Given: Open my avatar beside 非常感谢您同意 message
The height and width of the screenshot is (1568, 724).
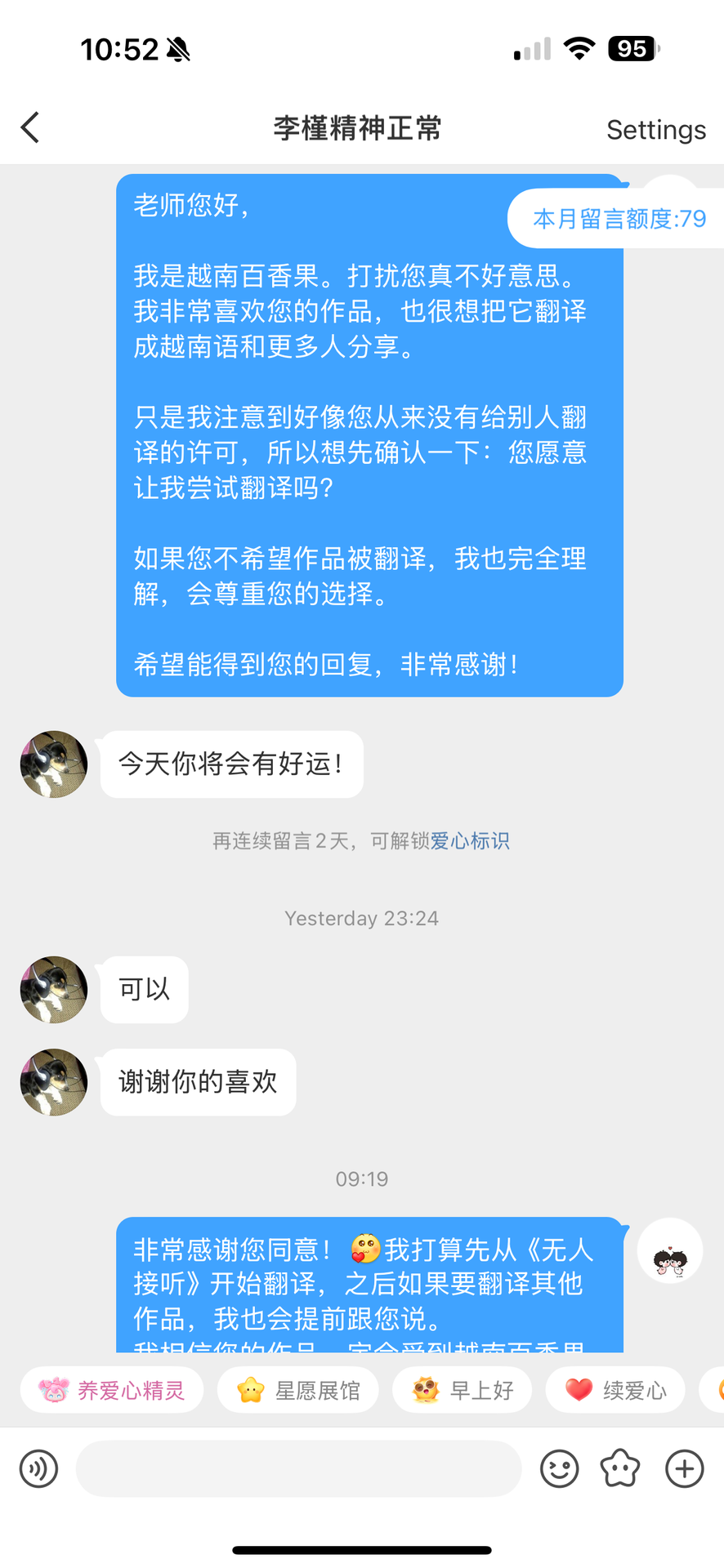Looking at the screenshot, I should click(x=670, y=1250).
